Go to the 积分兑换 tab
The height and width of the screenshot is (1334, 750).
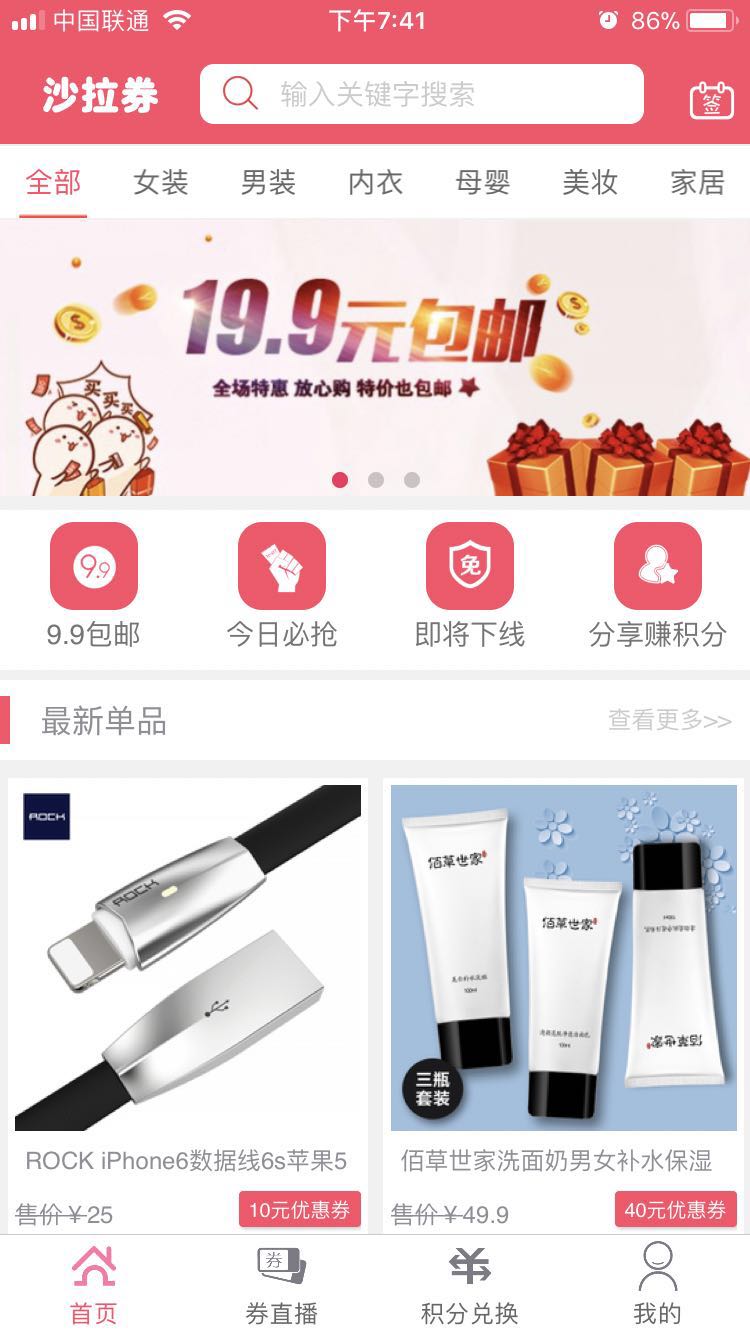pos(470,1285)
